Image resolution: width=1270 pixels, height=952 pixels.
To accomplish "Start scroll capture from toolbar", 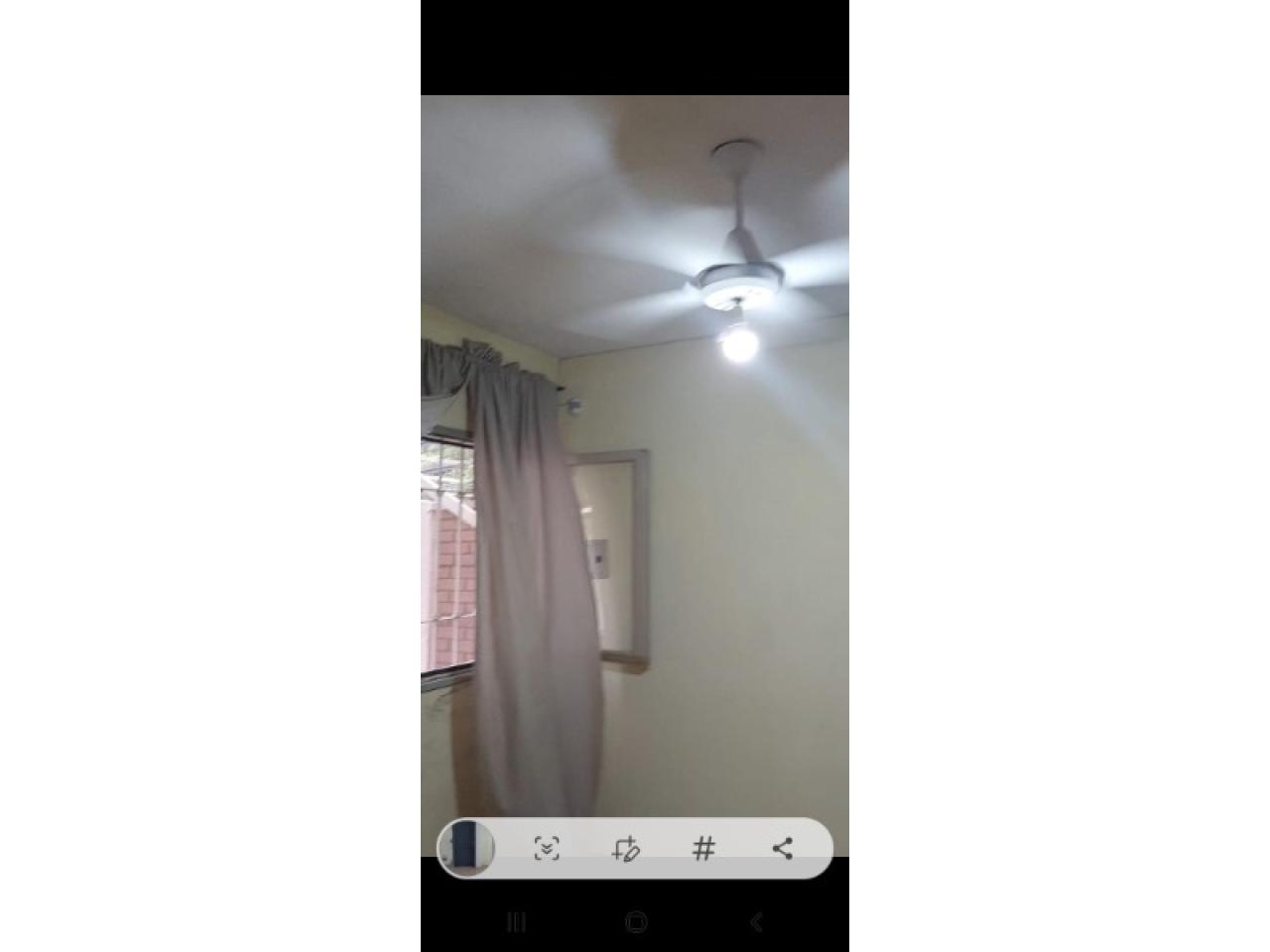I will (547, 849).
